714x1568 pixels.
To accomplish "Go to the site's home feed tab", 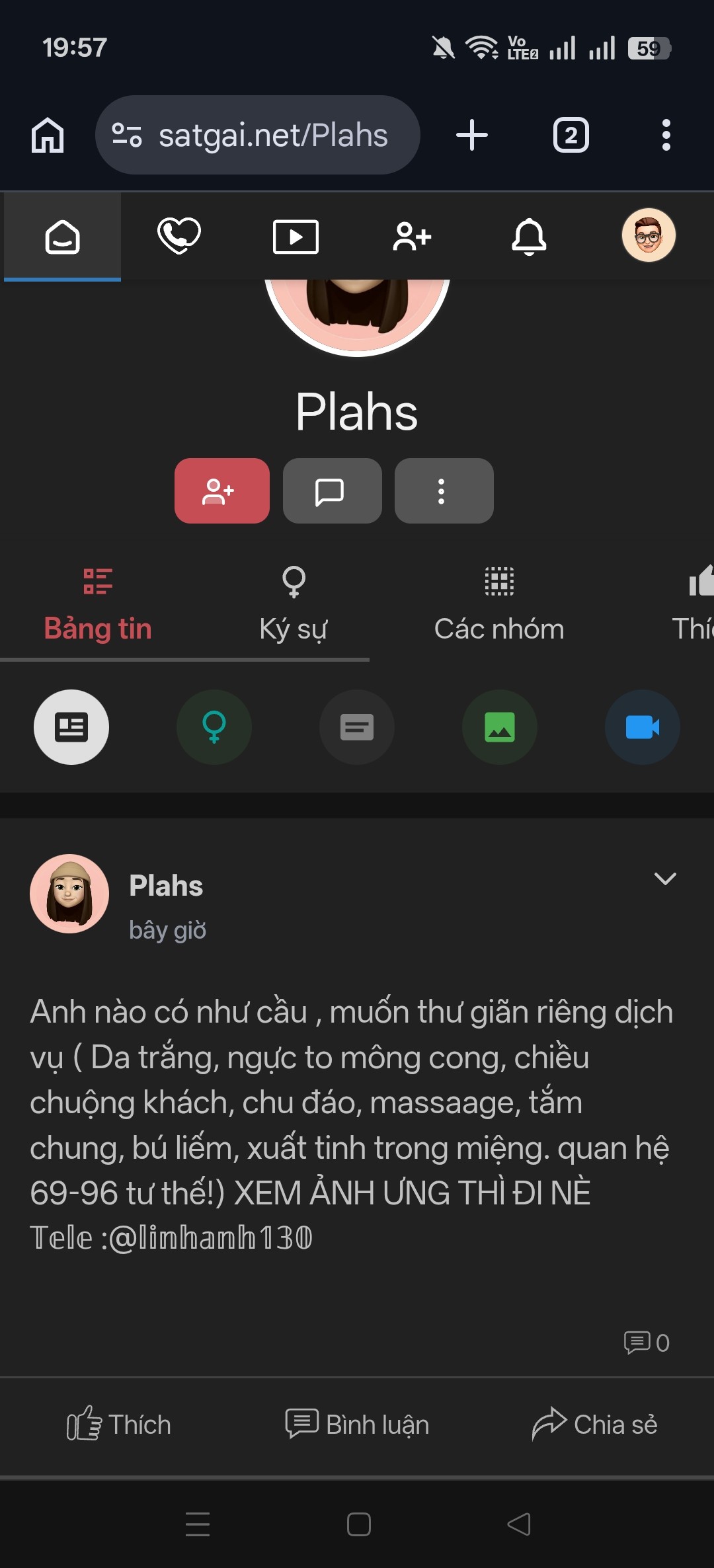I will click(62, 237).
